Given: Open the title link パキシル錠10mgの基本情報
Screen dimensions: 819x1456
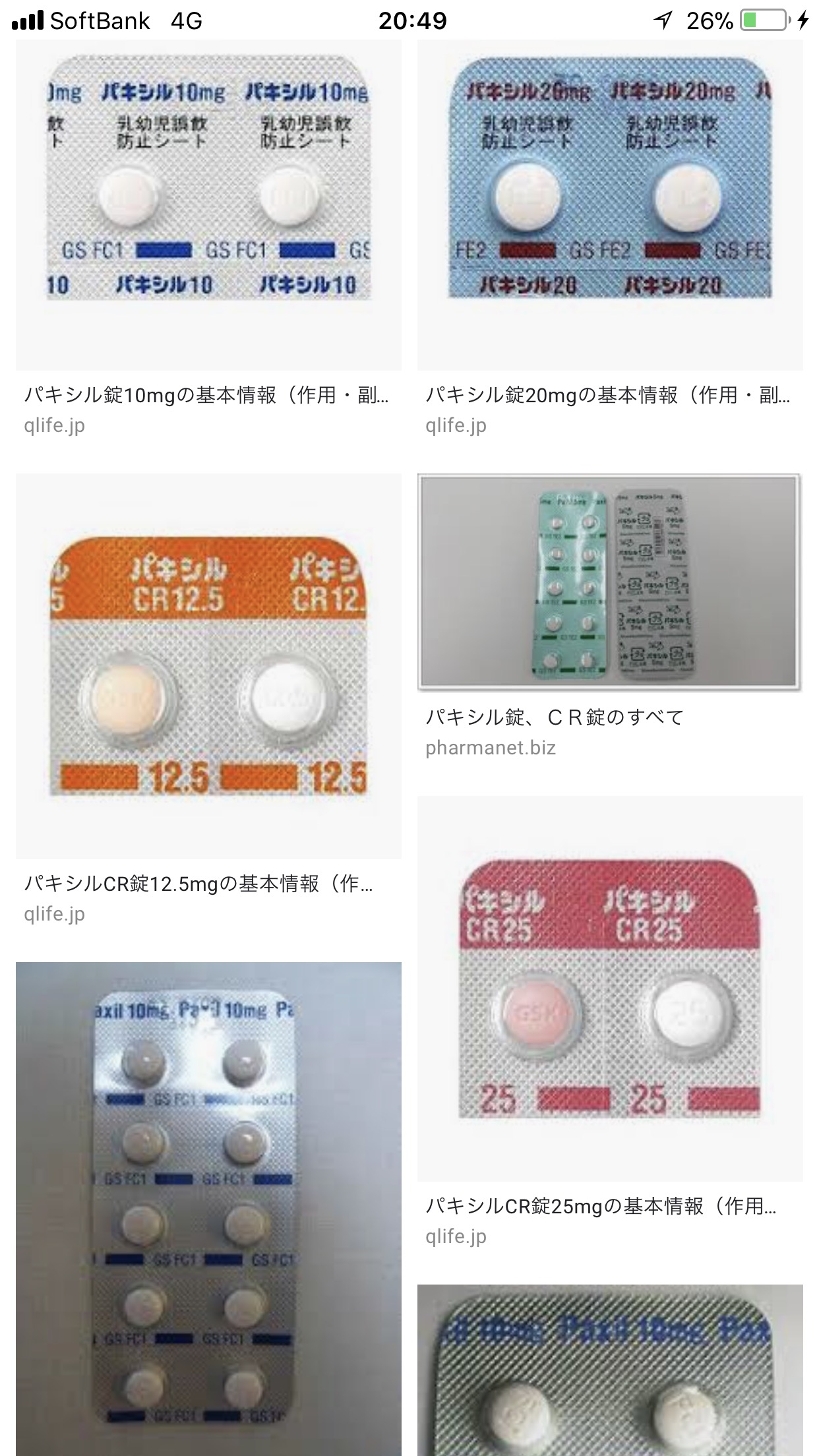Looking at the screenshot, I should pyautogui.click(x=206, y=395).
